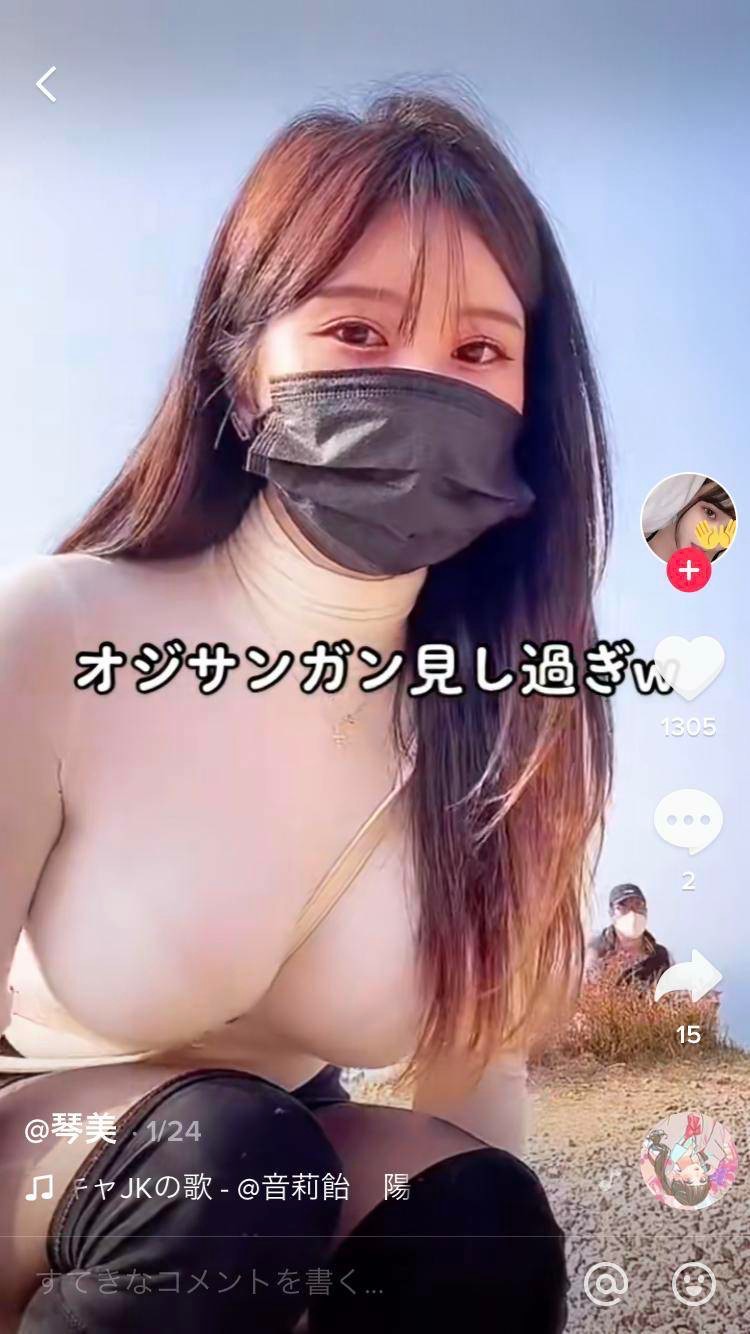Open the emoji smiley picker
Viewport: 750px width, 1334px height.
click(x=694, y=1282)
